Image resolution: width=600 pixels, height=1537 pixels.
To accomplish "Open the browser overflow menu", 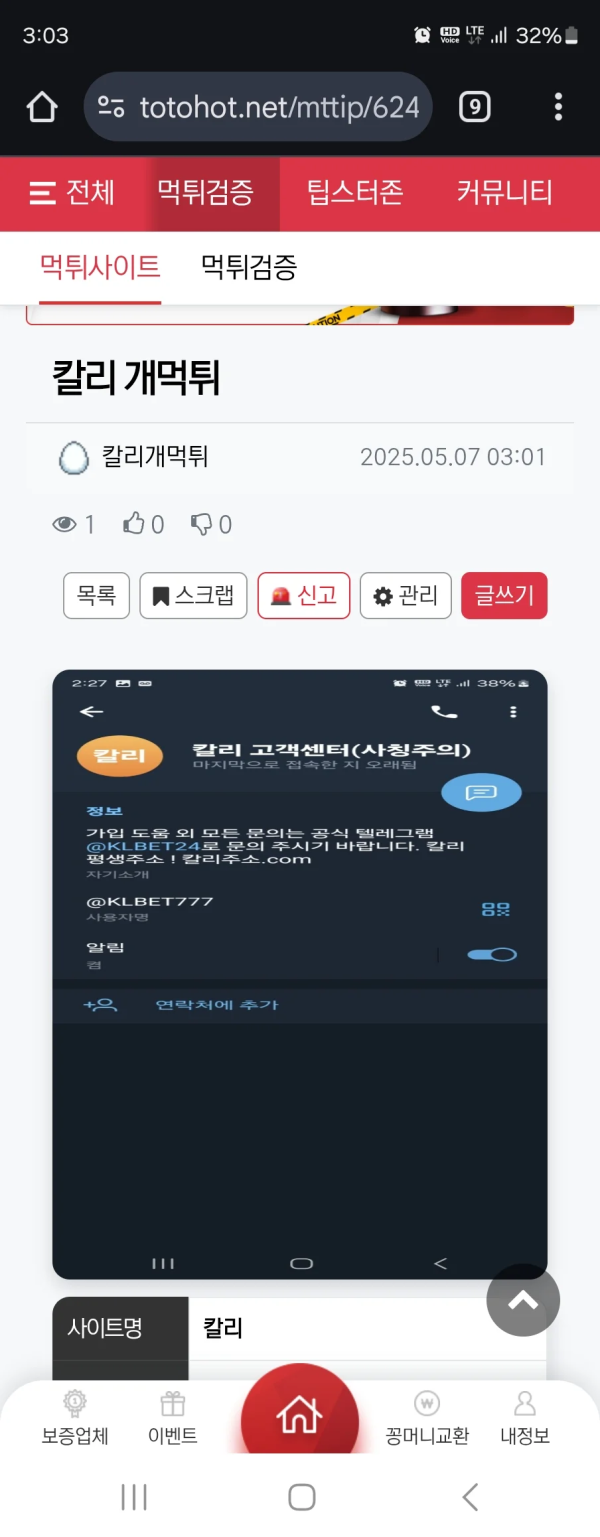I will tap(558, 107).
